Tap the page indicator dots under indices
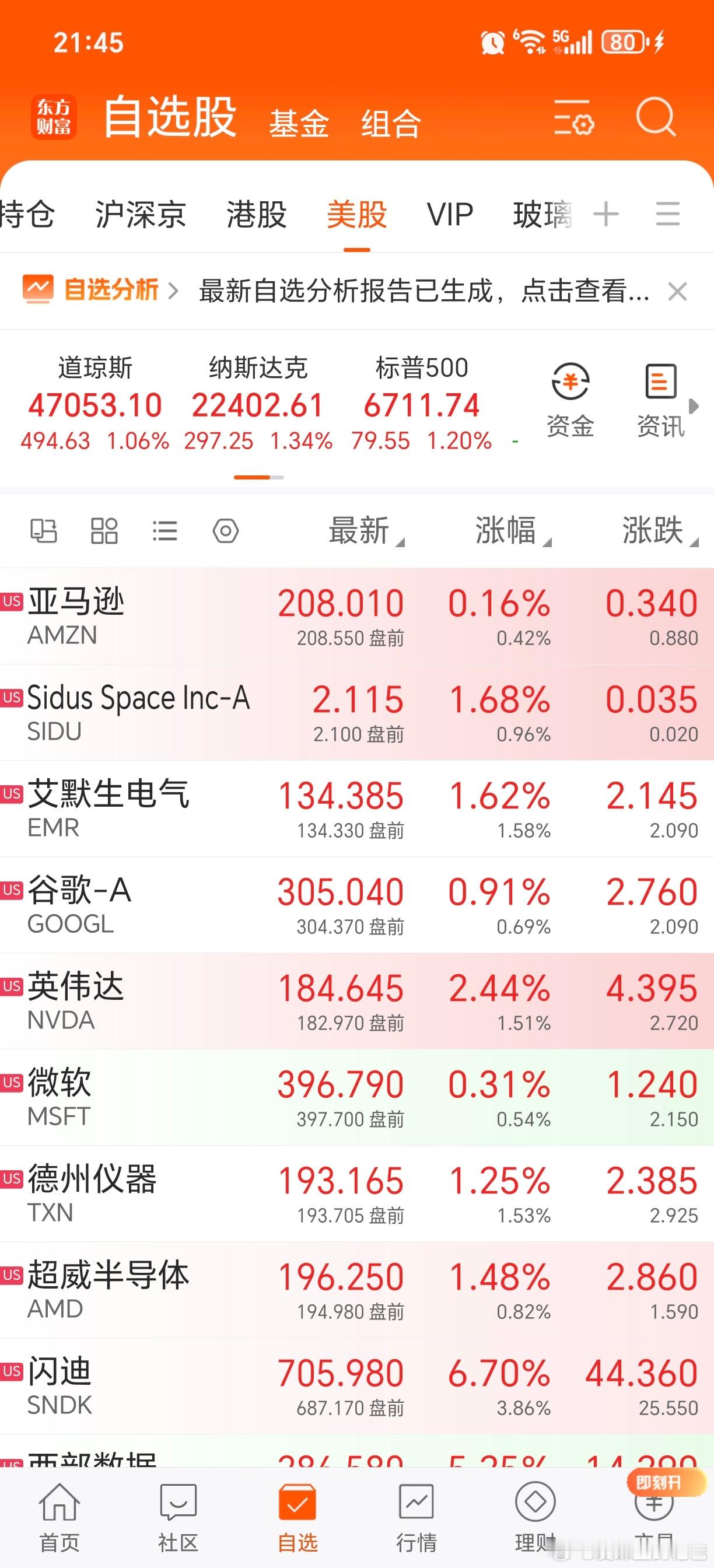Image resolution: width=714 pixels, height=1568 pixels. [258, 477]
